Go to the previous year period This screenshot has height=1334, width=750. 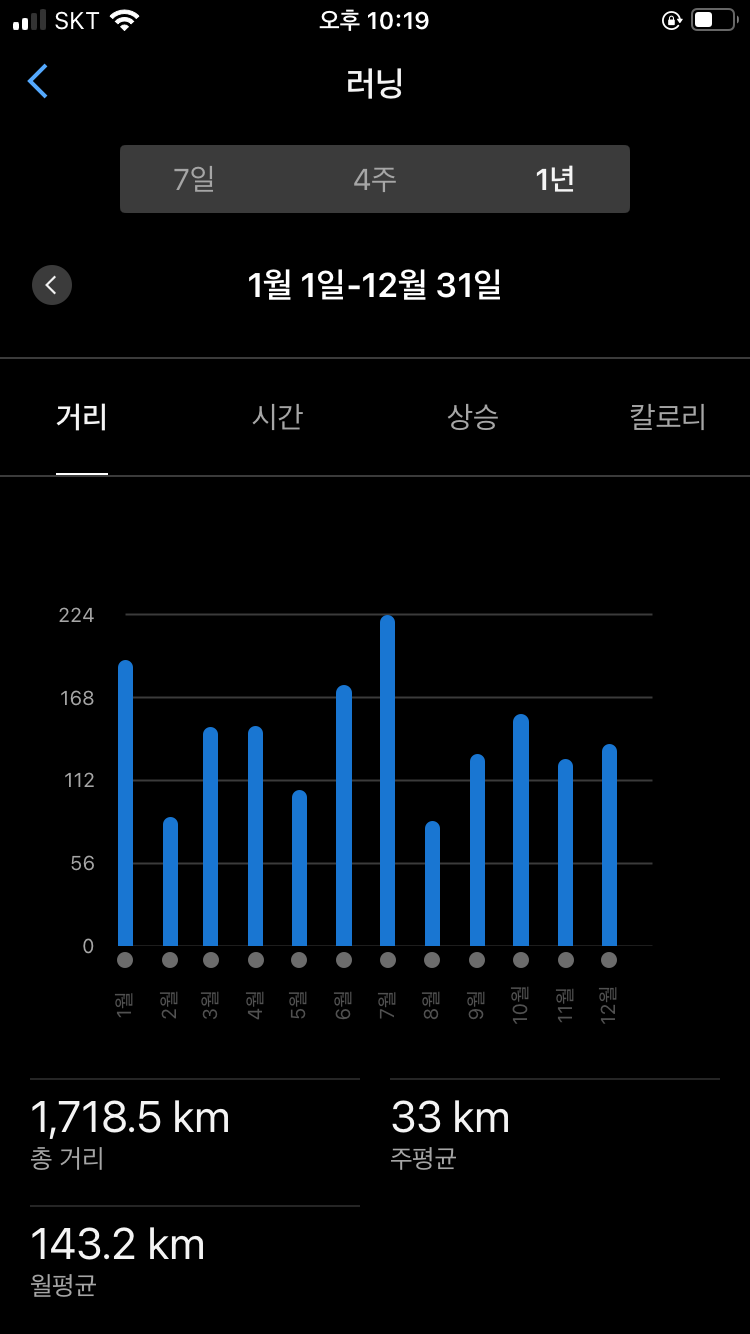click(52, 285)
